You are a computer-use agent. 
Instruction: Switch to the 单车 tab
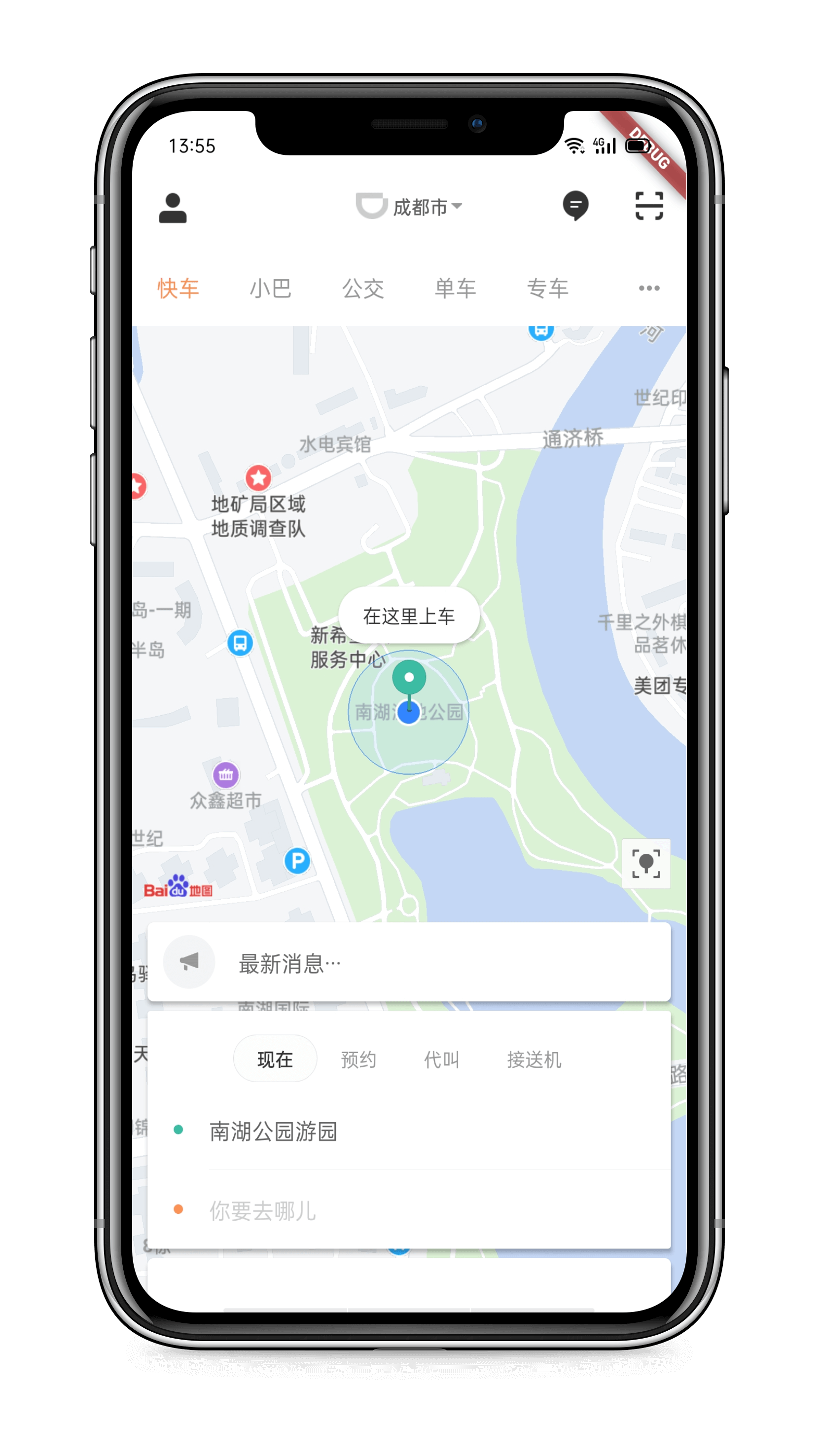click(x=455, y=288)
